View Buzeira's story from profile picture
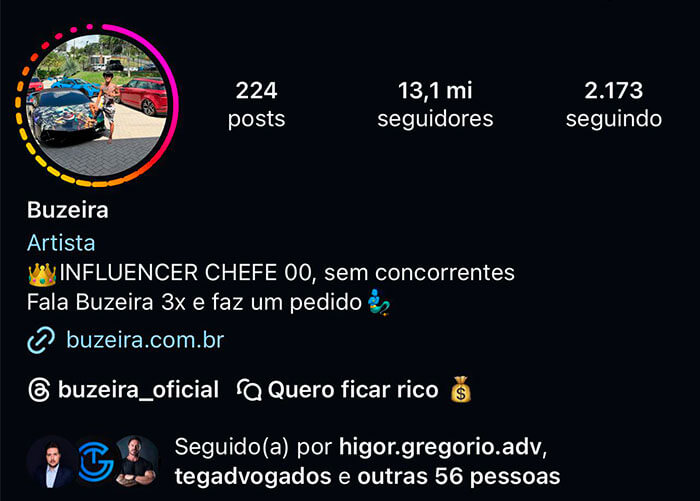 pos(98,106)
